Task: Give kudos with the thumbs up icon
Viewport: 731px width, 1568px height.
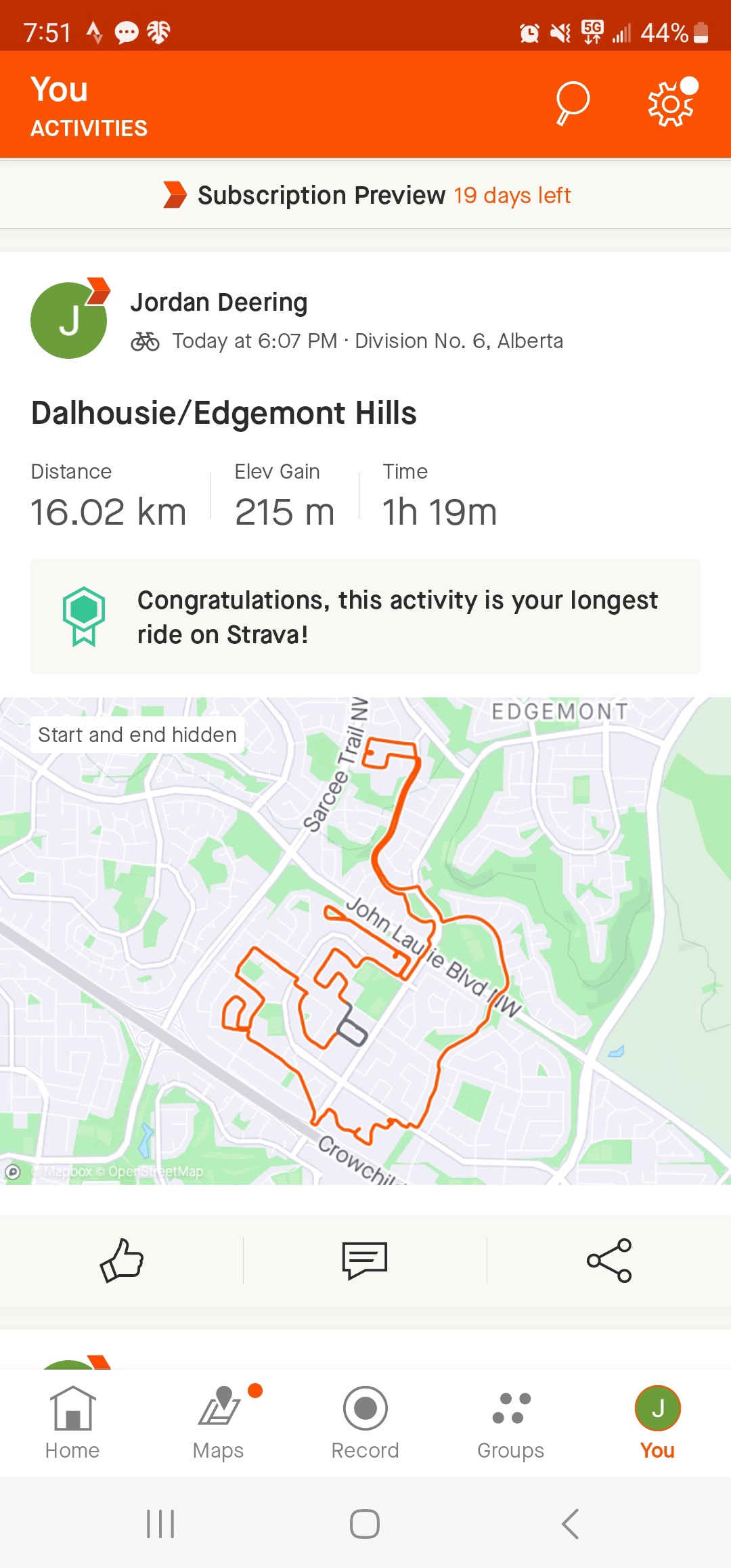Action: tap(122, 1261)
